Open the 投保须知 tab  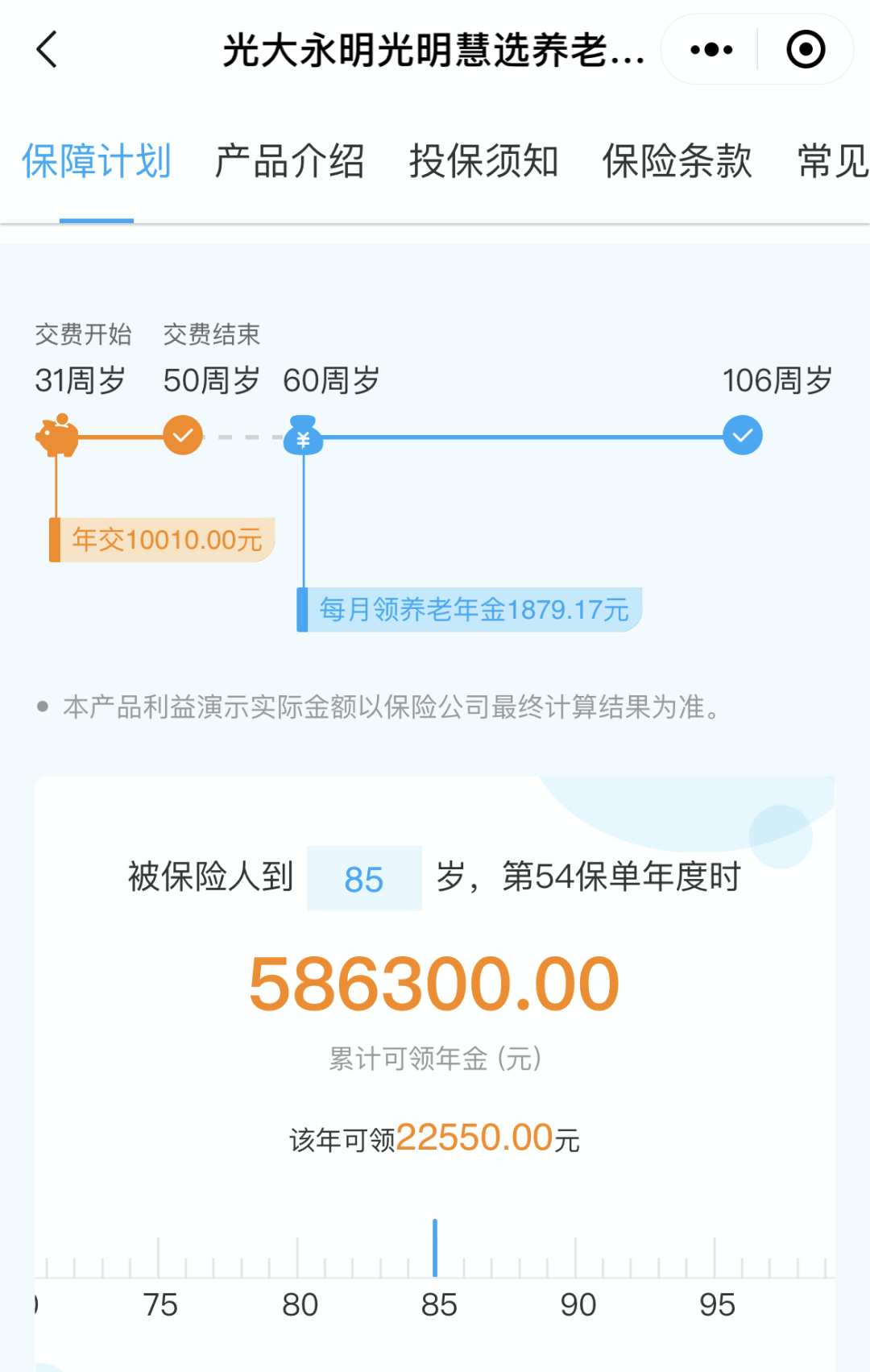(x=483, y=161)
